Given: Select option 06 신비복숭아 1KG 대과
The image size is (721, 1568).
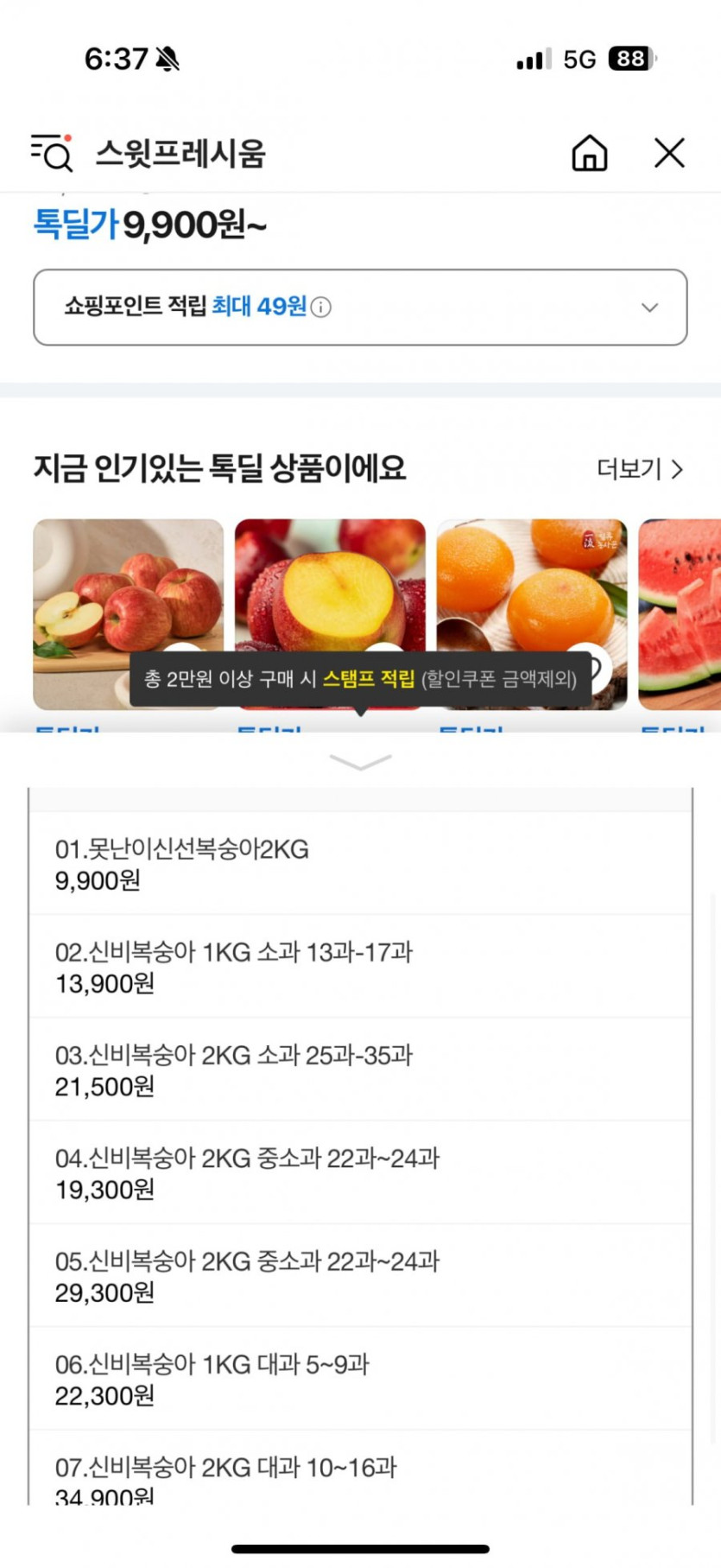Looking at the screenshot, I should 360,1379.
